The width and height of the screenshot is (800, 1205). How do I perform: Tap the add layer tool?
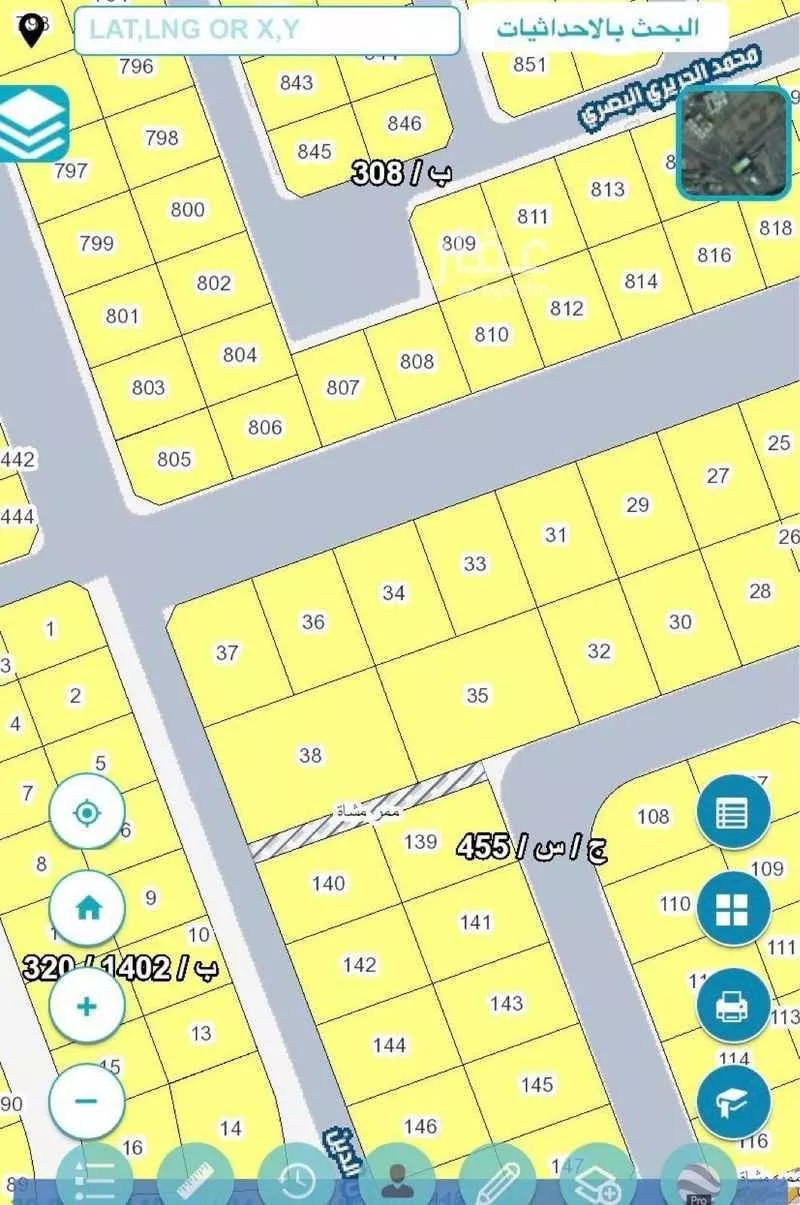[597, 1180]
